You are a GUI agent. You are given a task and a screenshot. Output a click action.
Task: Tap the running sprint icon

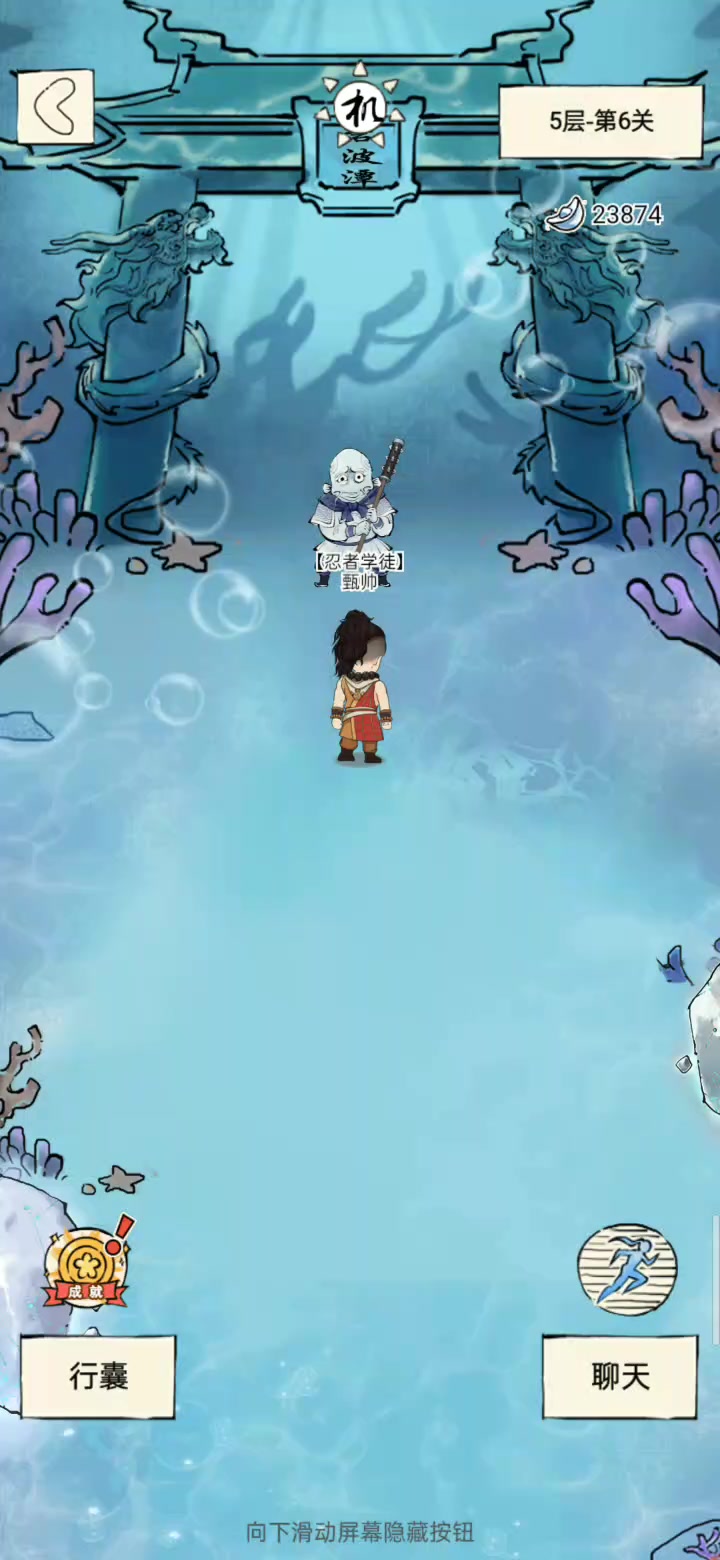pyautogui.click(x=627, y=1268)
